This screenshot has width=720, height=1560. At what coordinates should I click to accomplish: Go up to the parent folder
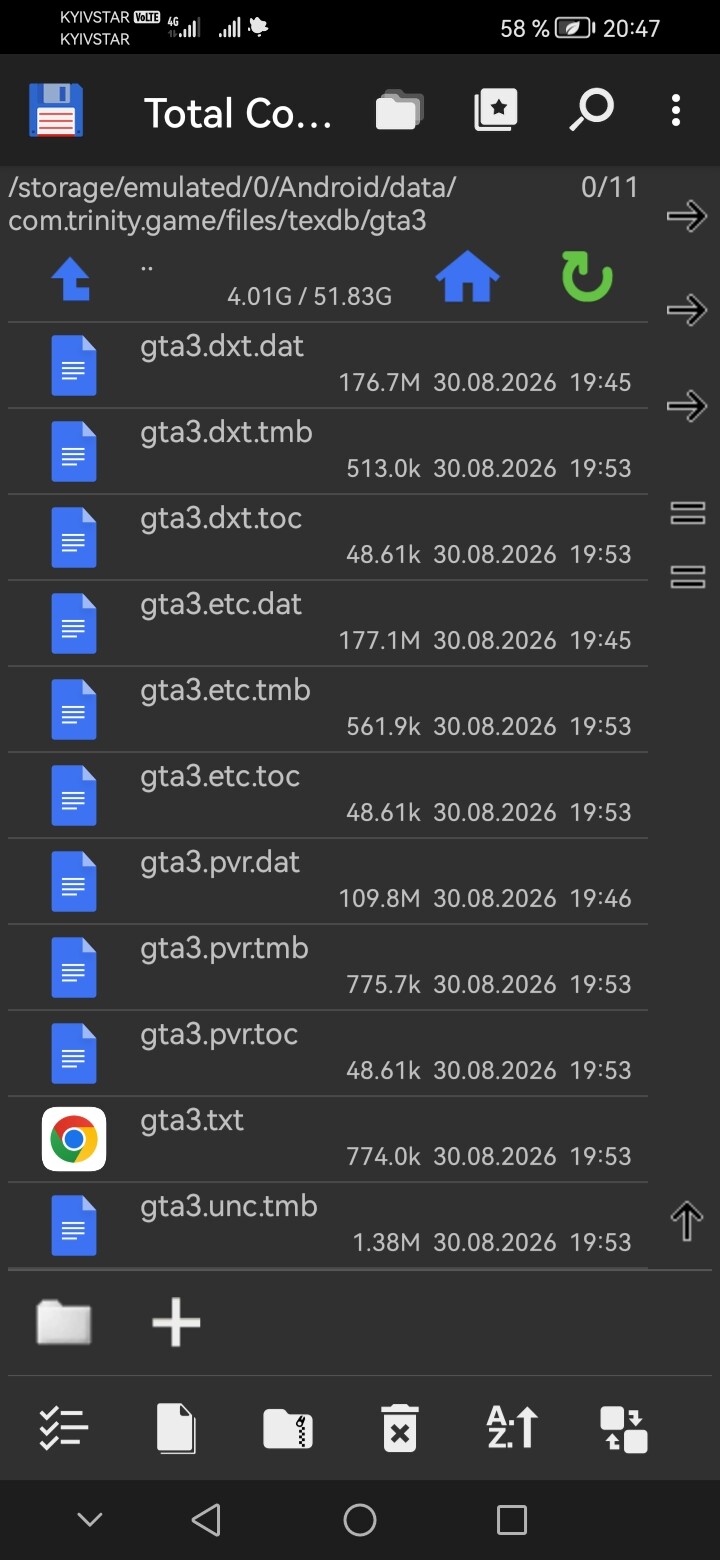point(72,279)
